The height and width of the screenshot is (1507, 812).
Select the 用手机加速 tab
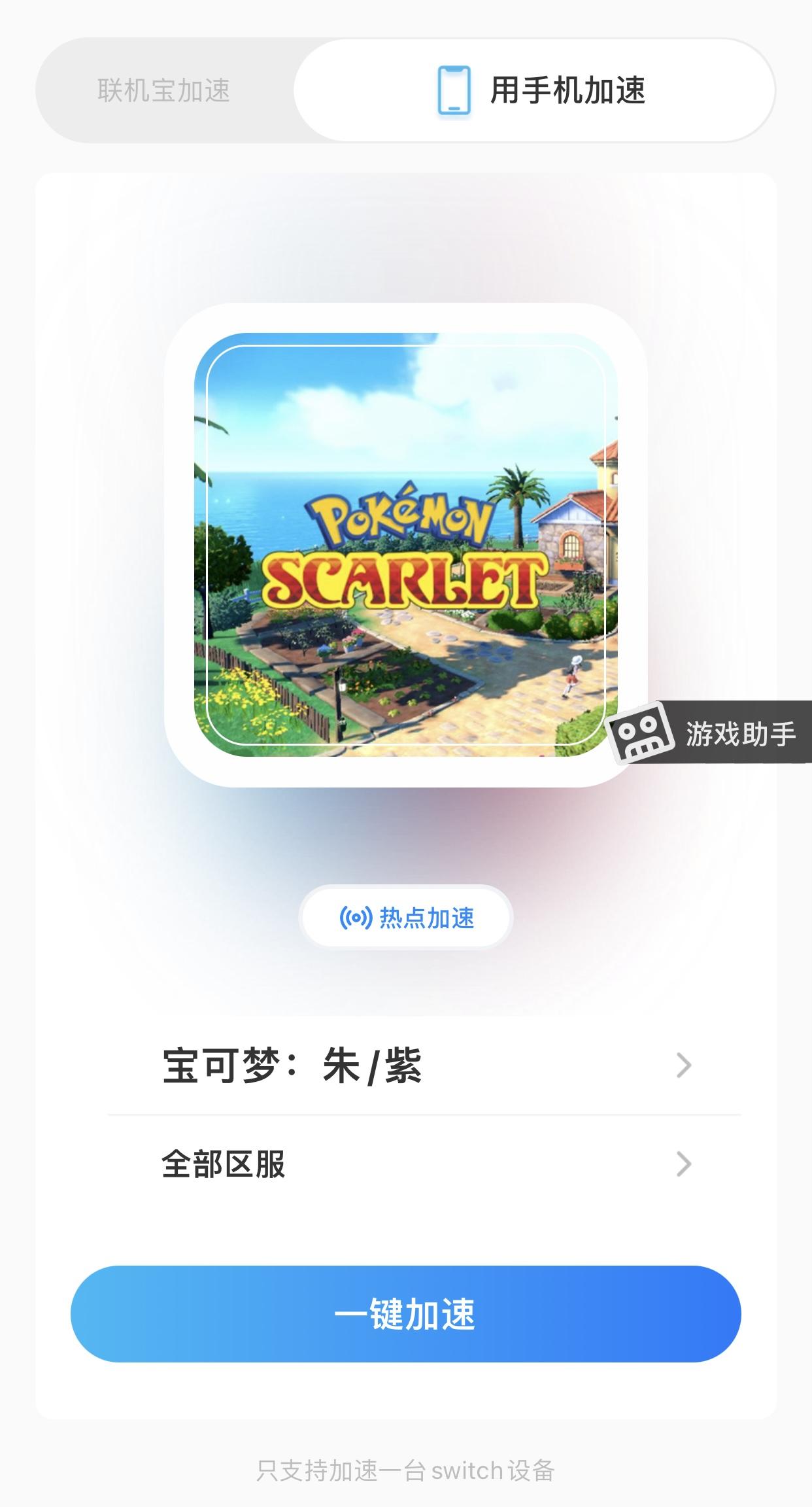535,90
